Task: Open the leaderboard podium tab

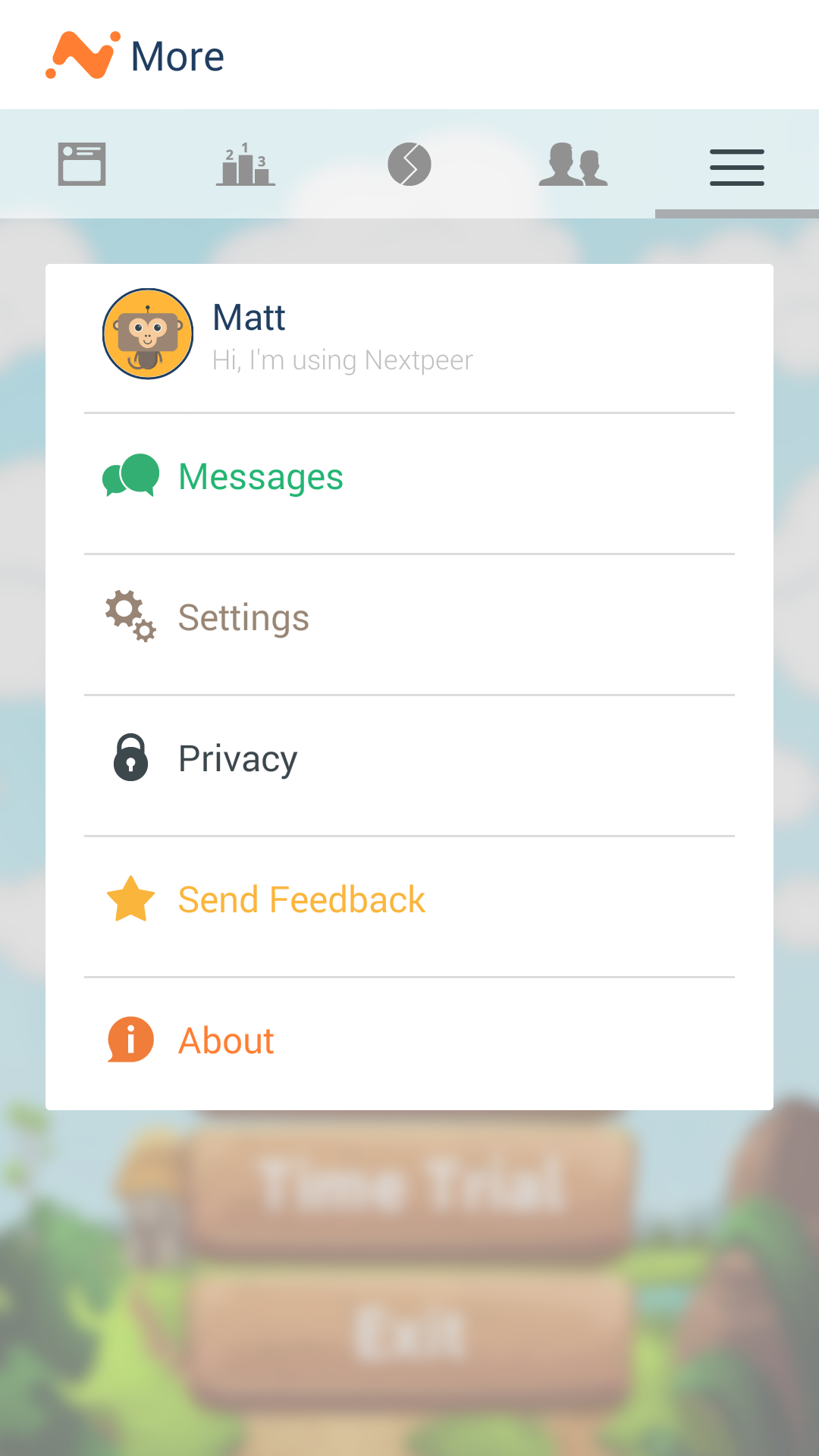Action: point(246,164)
